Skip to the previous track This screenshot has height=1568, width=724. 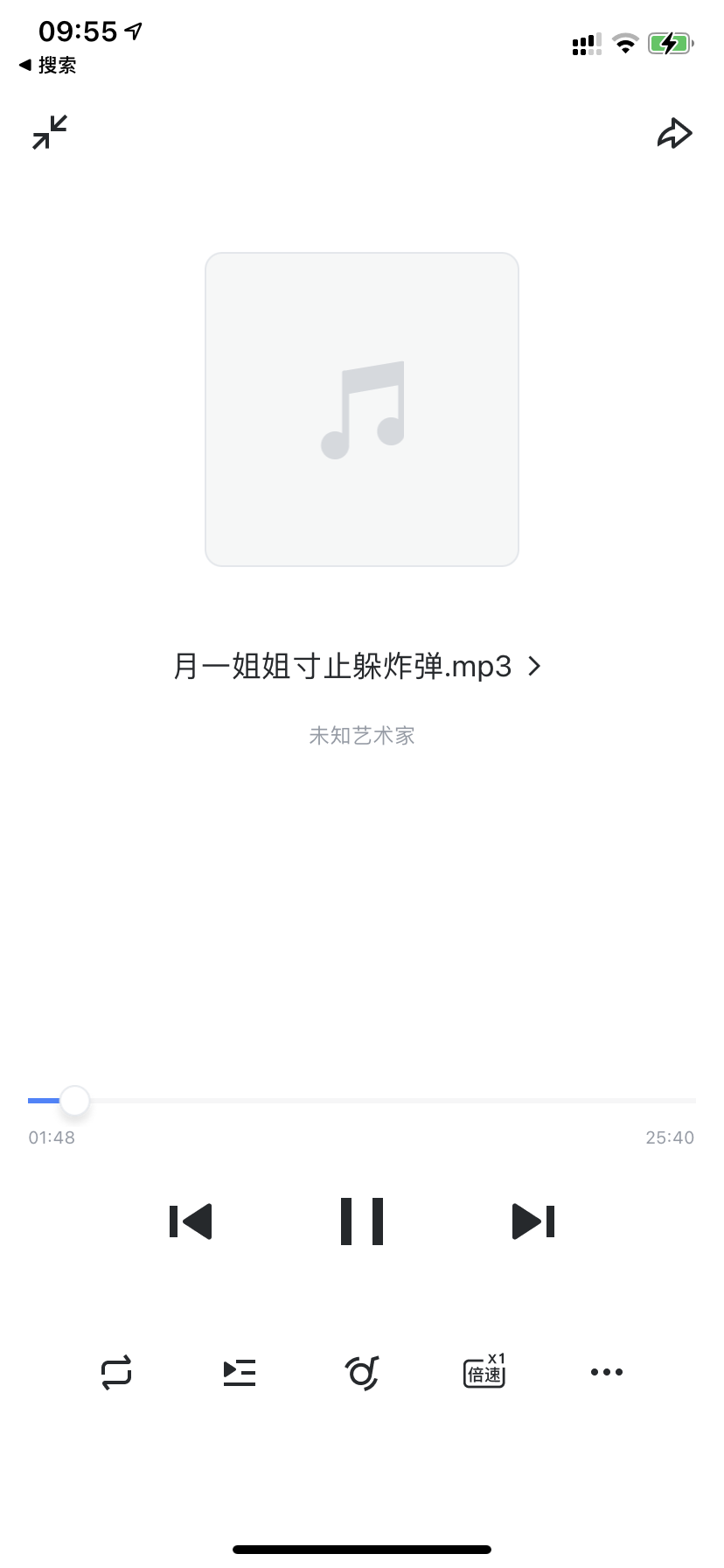coord(191,1221)
